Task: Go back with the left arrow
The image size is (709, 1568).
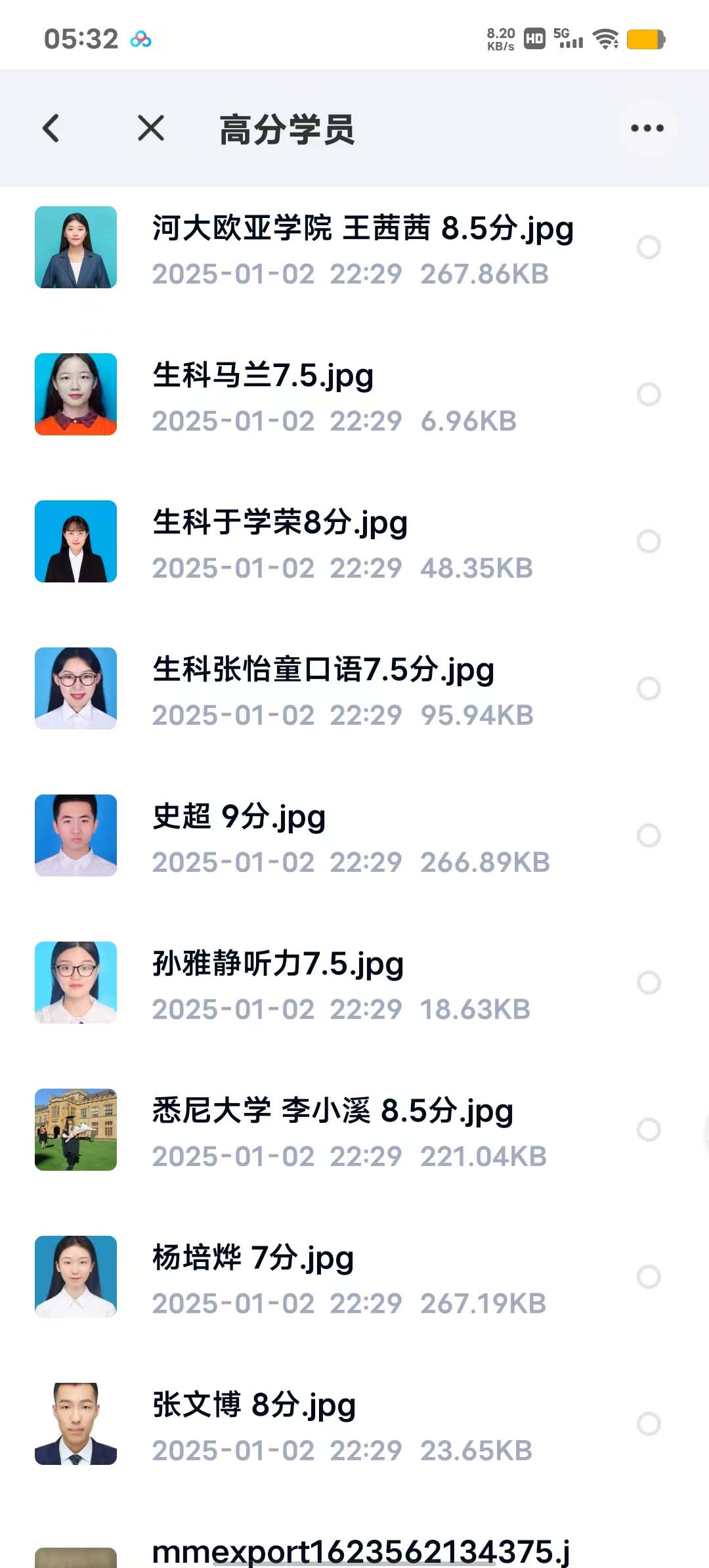Action: point(51,128)
